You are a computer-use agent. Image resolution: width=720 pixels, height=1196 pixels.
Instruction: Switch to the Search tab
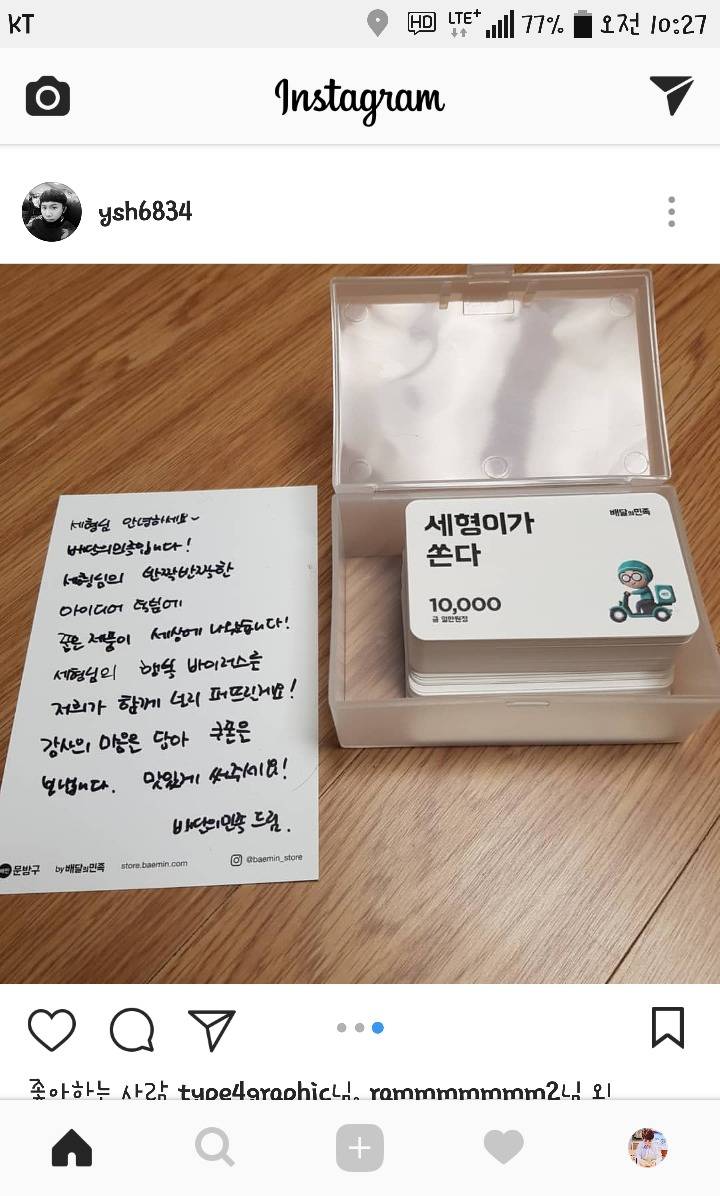[215, 1149]
